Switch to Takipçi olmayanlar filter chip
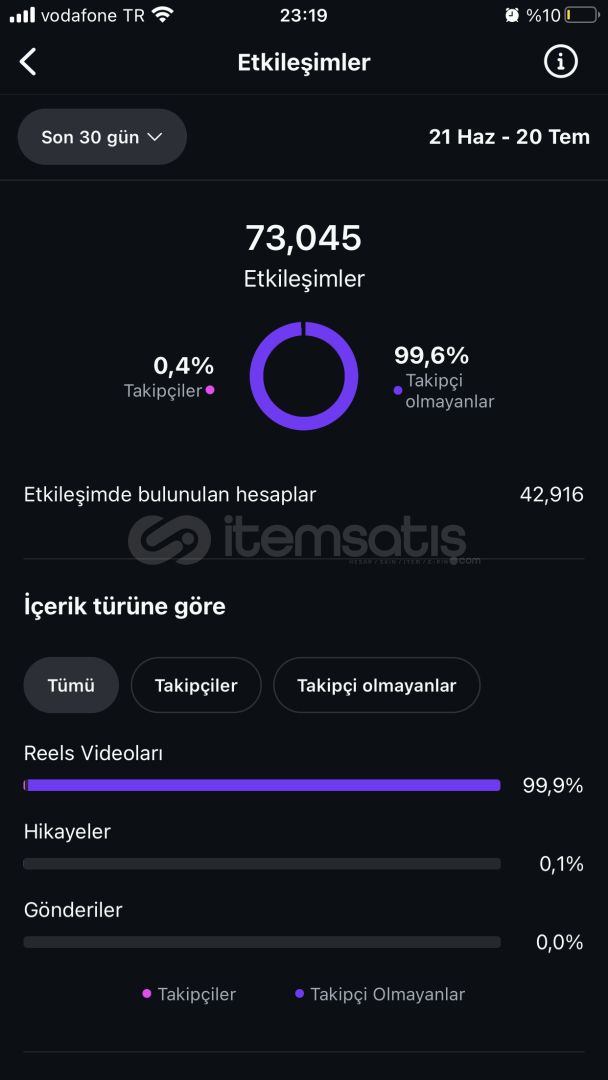 [377, 685]
